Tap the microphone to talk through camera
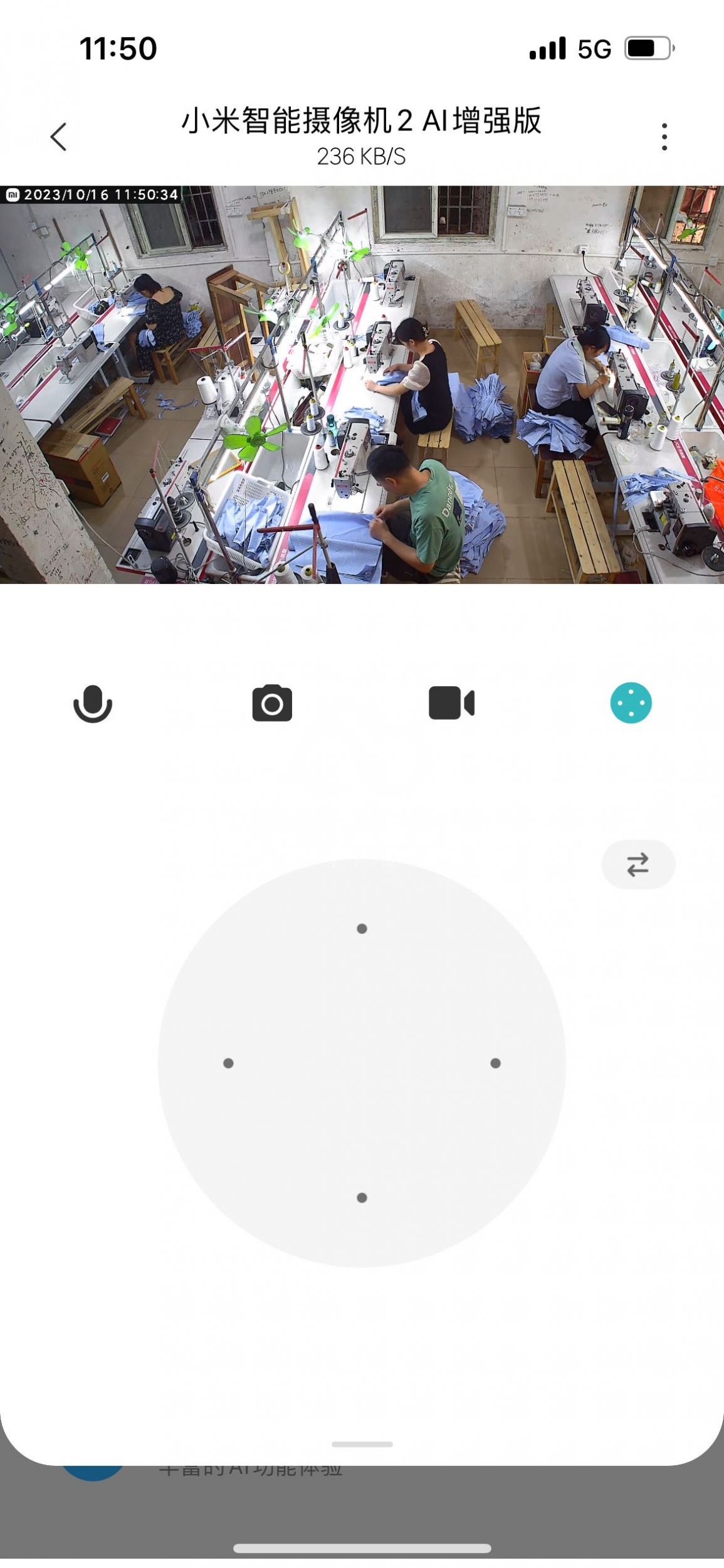Viewport: 724px width, 1568px height. point(93,703)
